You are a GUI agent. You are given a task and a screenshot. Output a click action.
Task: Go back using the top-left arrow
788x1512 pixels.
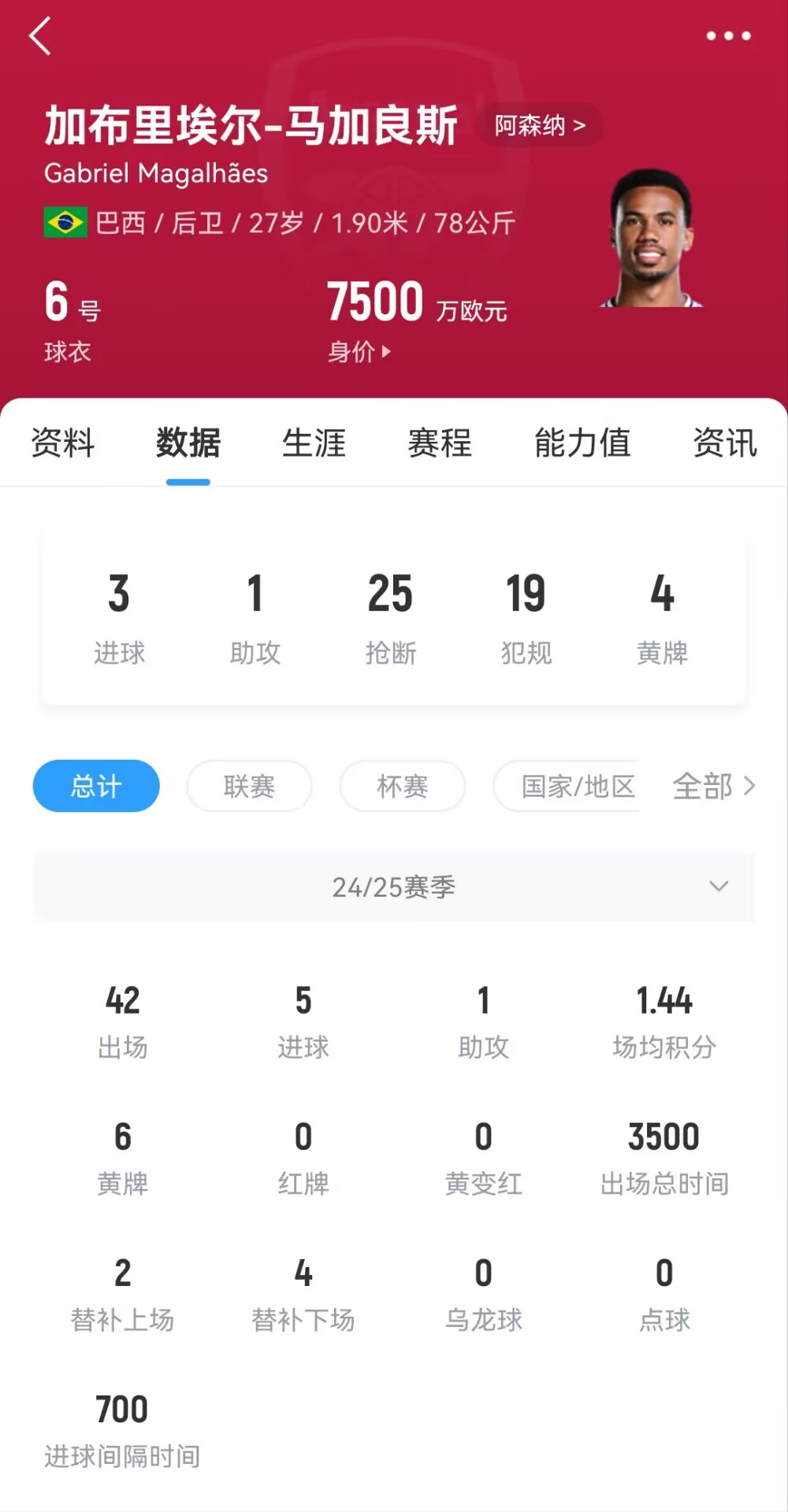40,36
